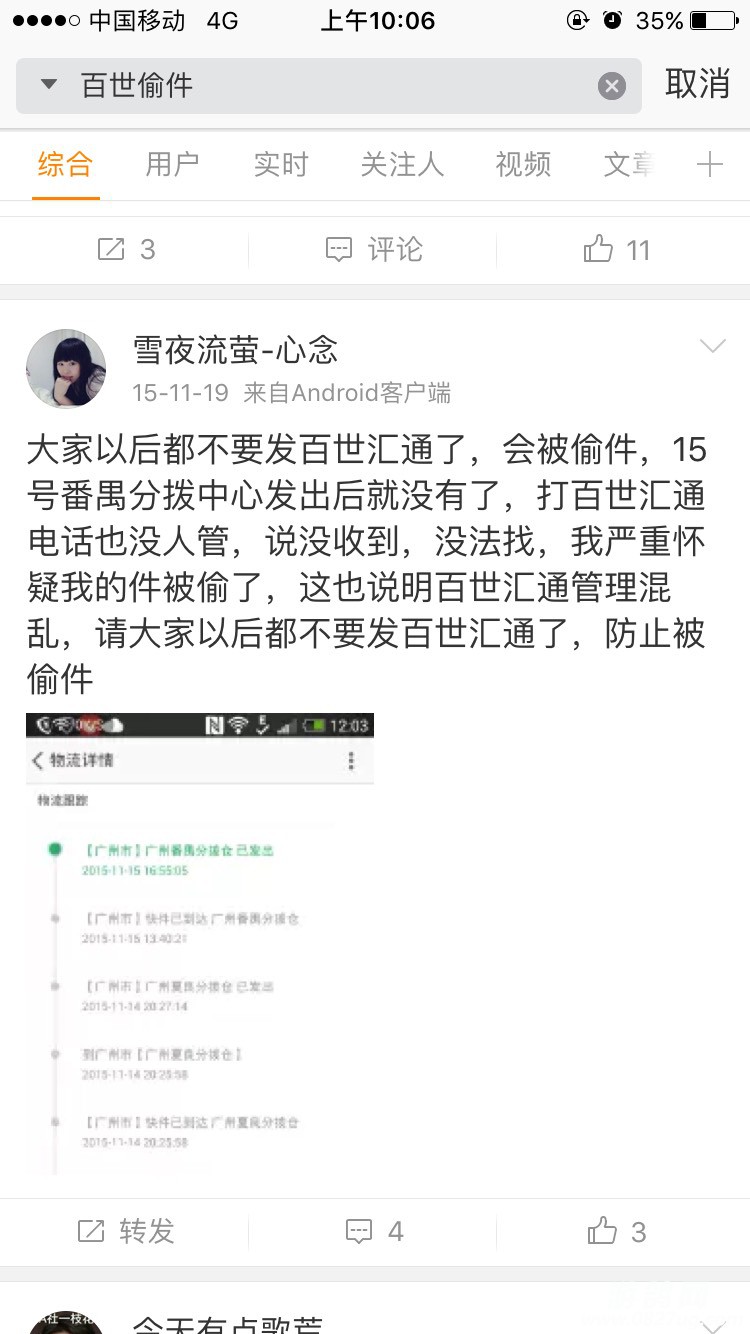750x1334 pixels.
Task: Switch to the 关注人 tab
Action: pyautogui.click(x=402, y=164)
